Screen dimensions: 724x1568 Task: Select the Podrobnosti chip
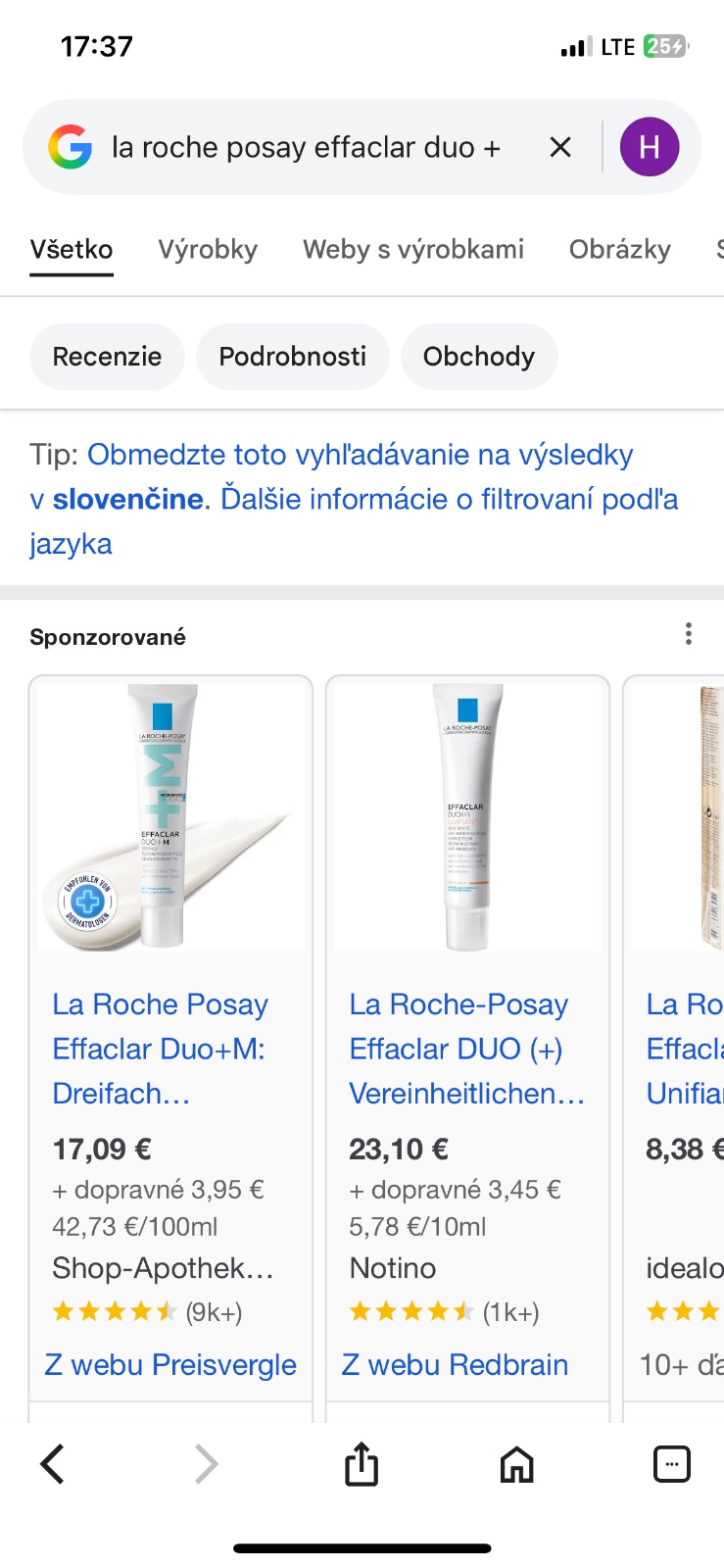(292, 357)
